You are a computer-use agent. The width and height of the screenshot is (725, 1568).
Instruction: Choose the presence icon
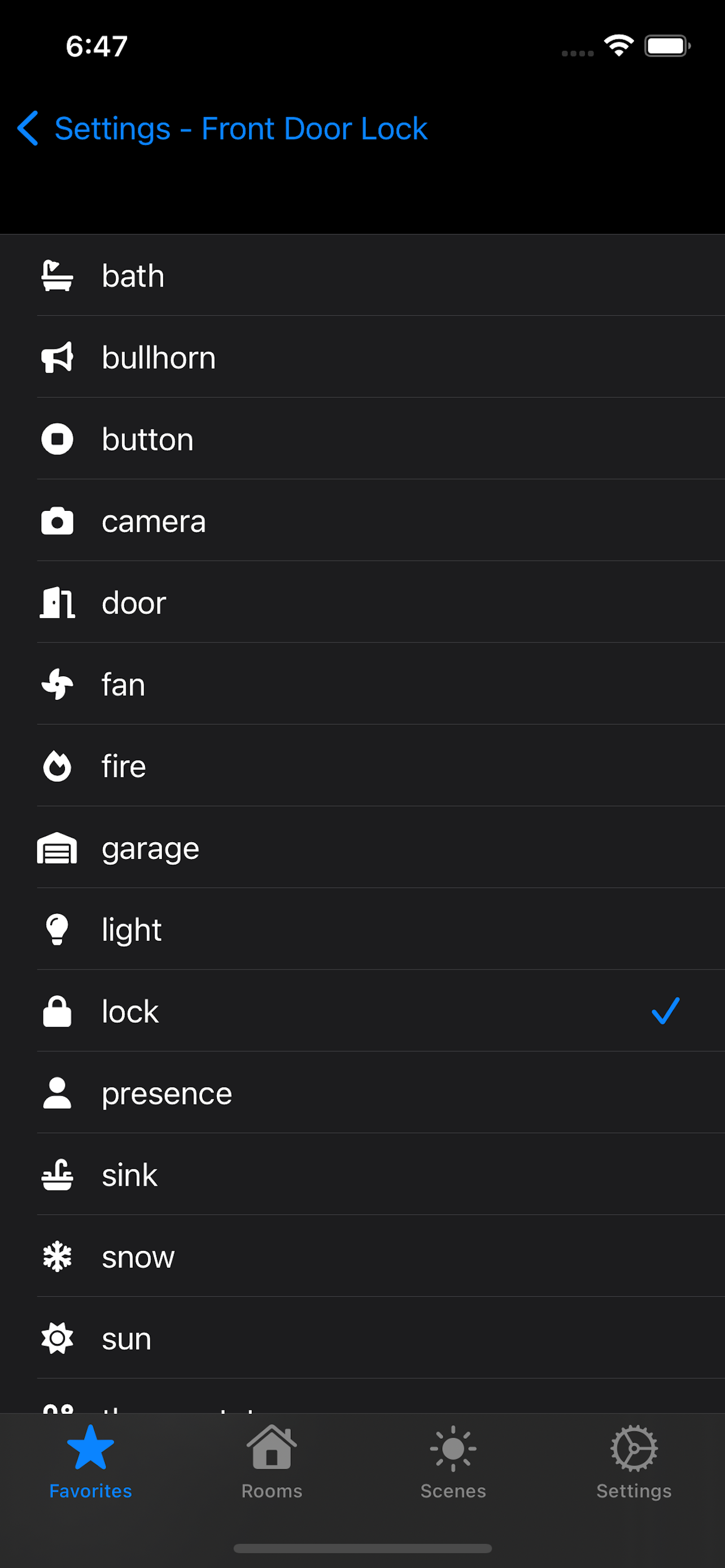point(363,1093)
